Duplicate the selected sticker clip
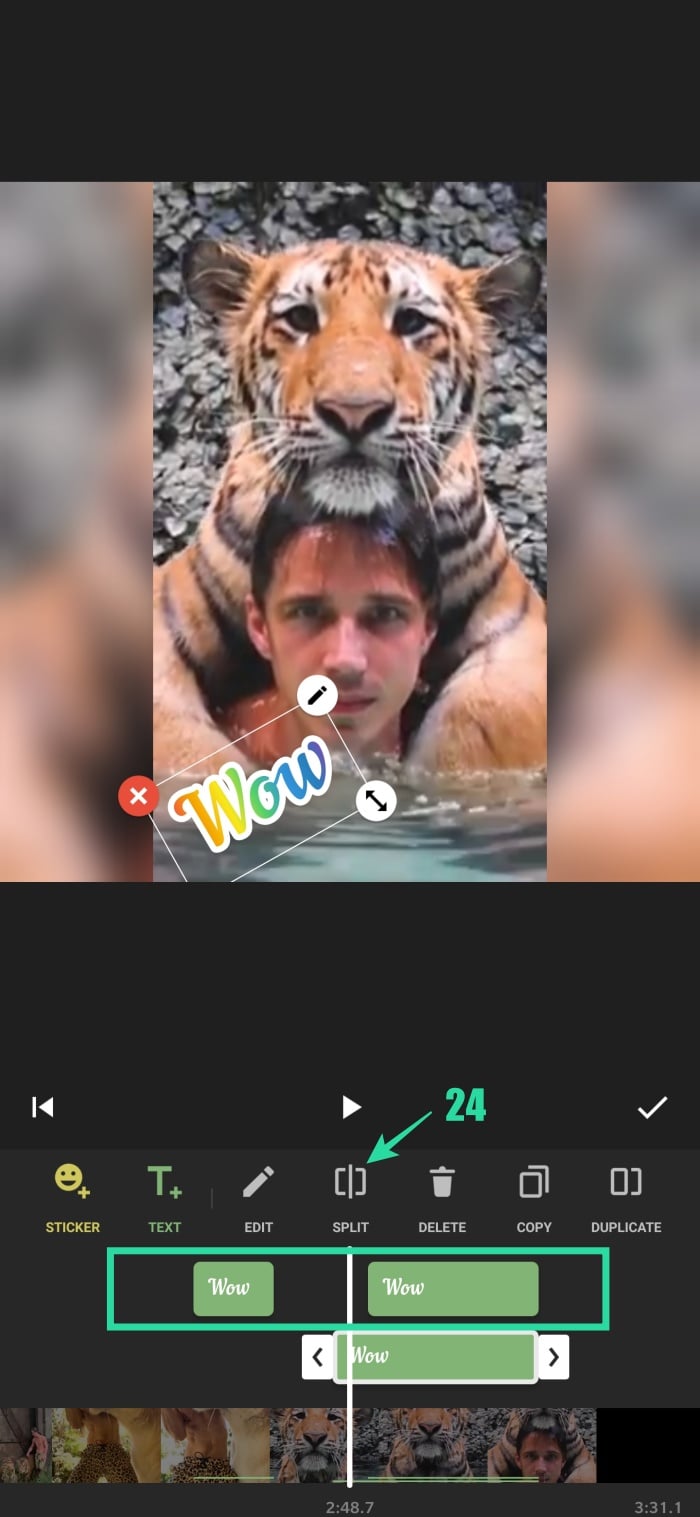 pos(626,1196)
